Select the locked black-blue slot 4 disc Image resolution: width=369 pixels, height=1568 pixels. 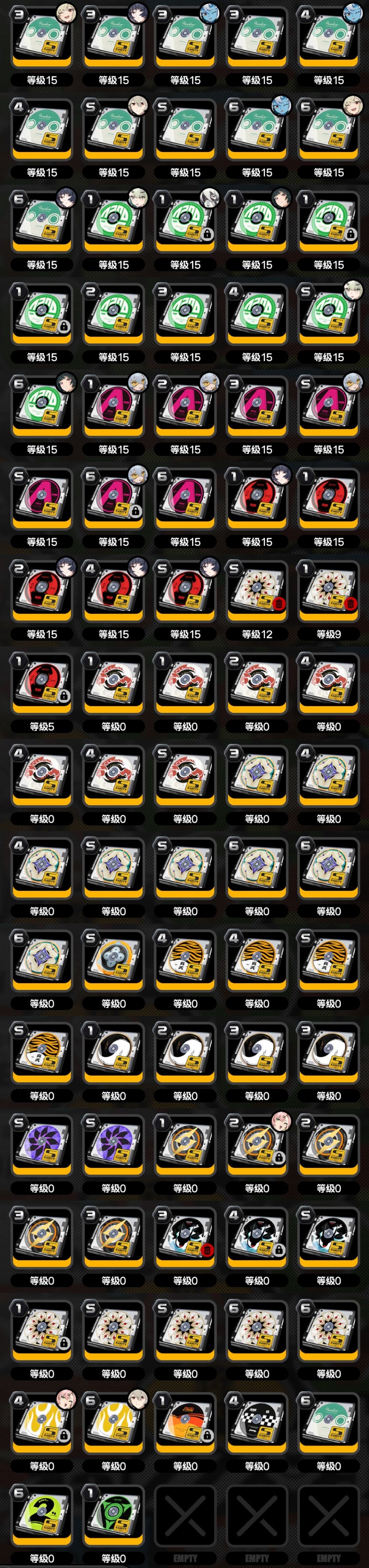click(x=257, y=1236)
